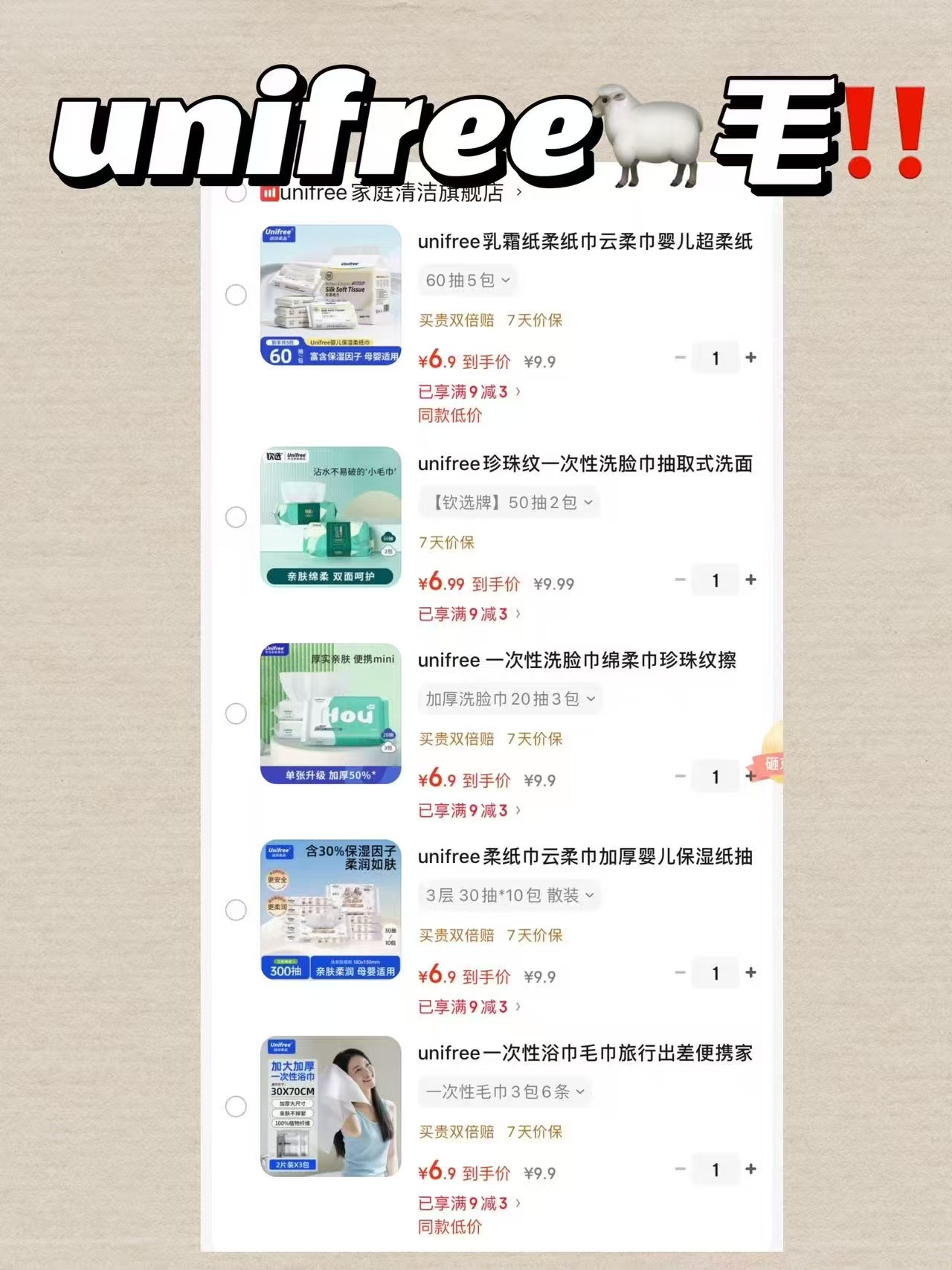Open the unifree家庭清洁旗舰店 store page
Image resolution: width=952 pixels, height=1270 pixels.
[x=387, y=193]
